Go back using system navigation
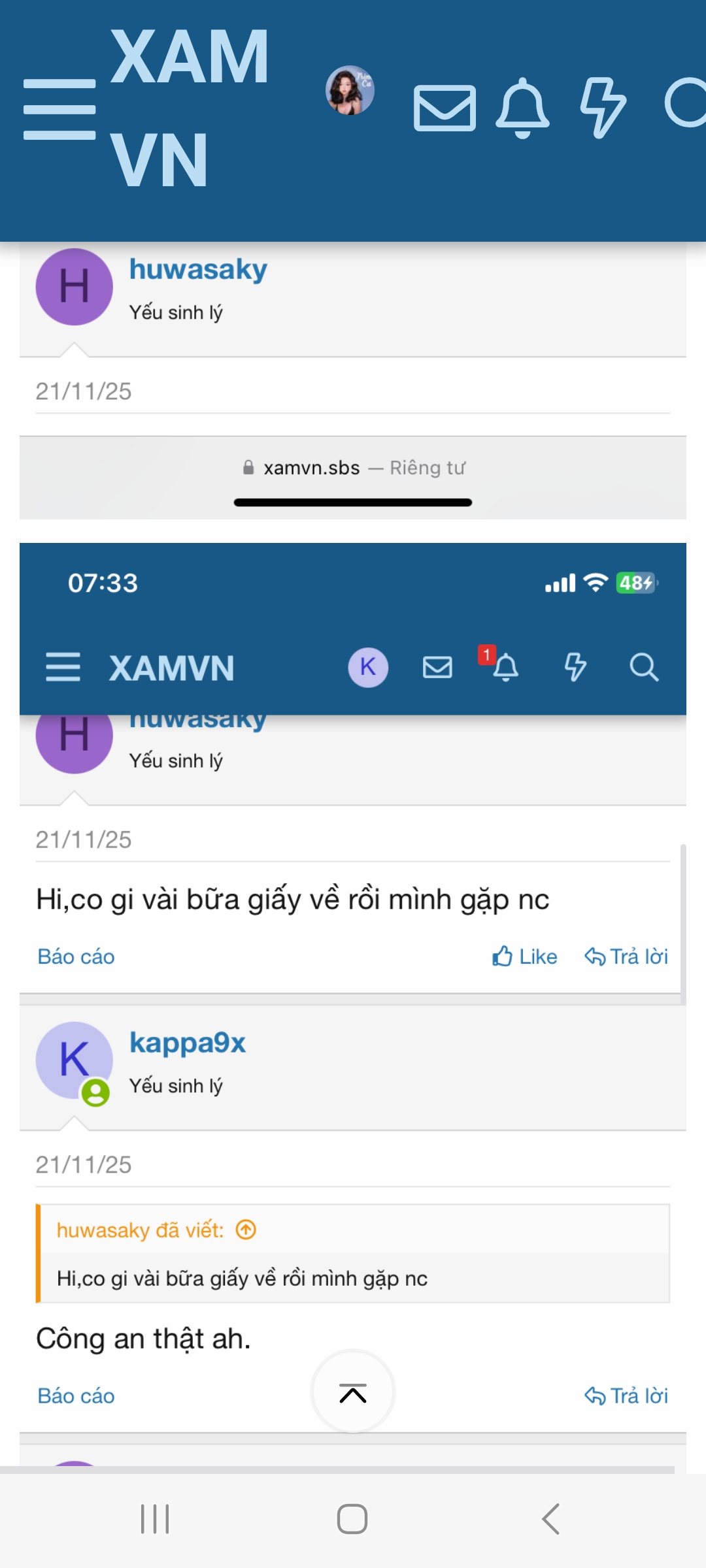 pos(550,1519)
